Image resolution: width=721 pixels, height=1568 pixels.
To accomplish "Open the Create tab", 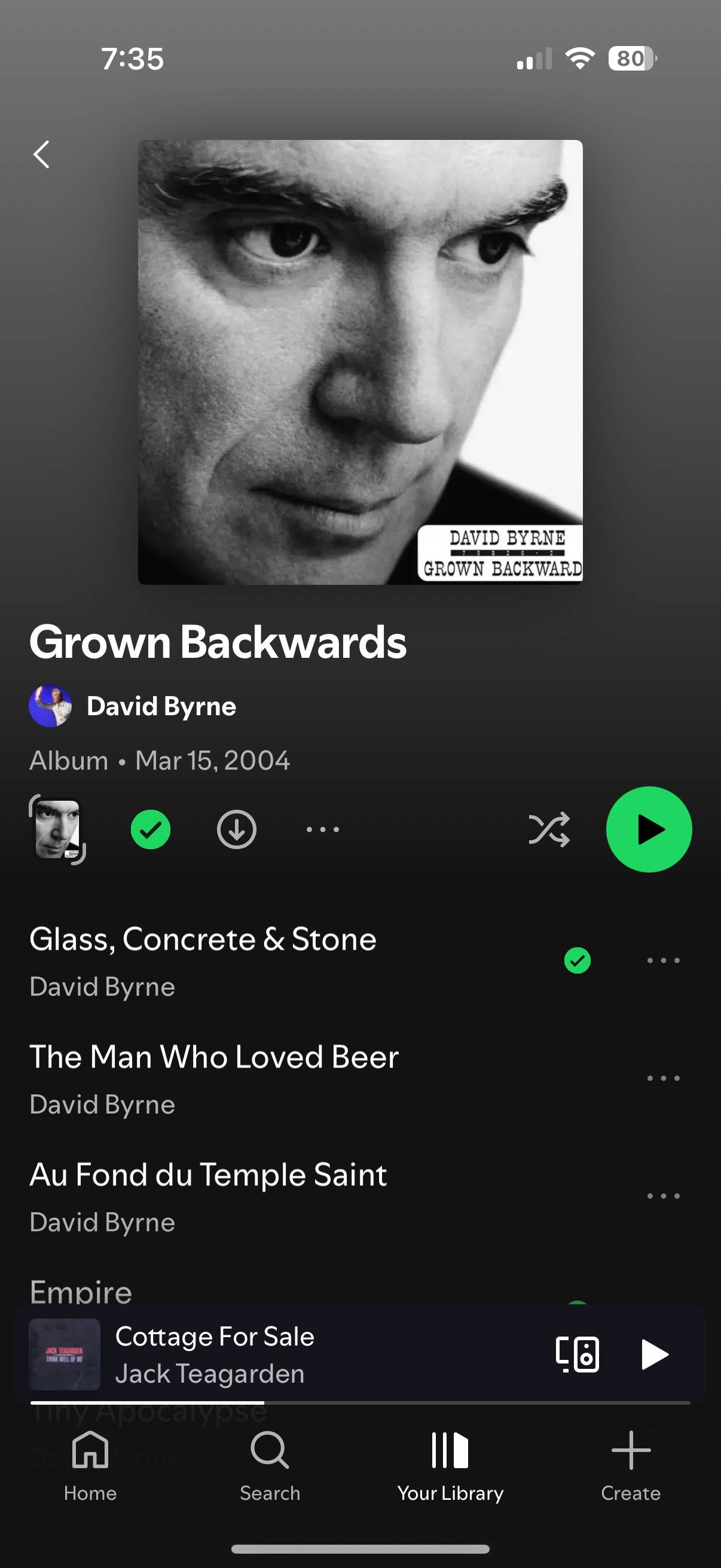I will [x=631, y=1466].
